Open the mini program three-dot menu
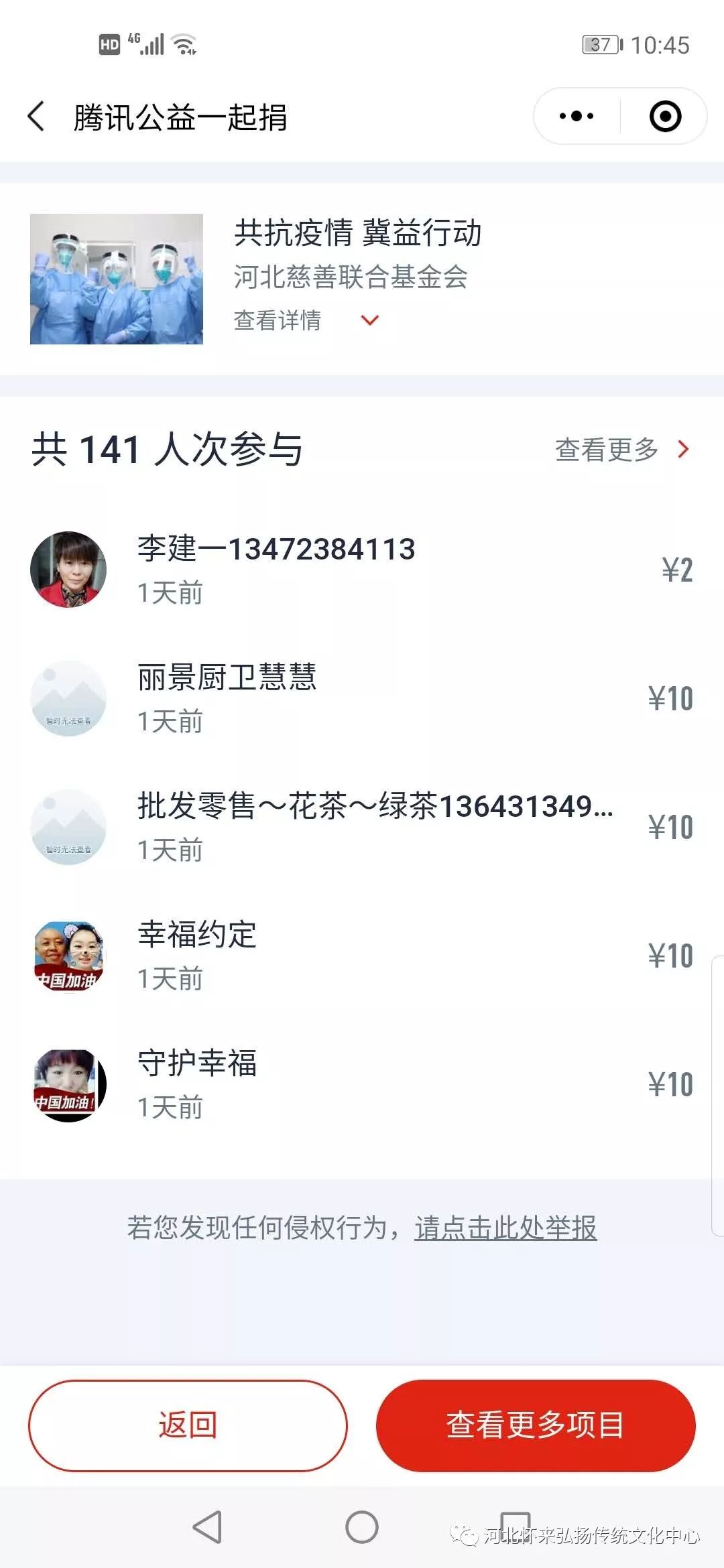724x1568 pixels. [x=577, y=117]
